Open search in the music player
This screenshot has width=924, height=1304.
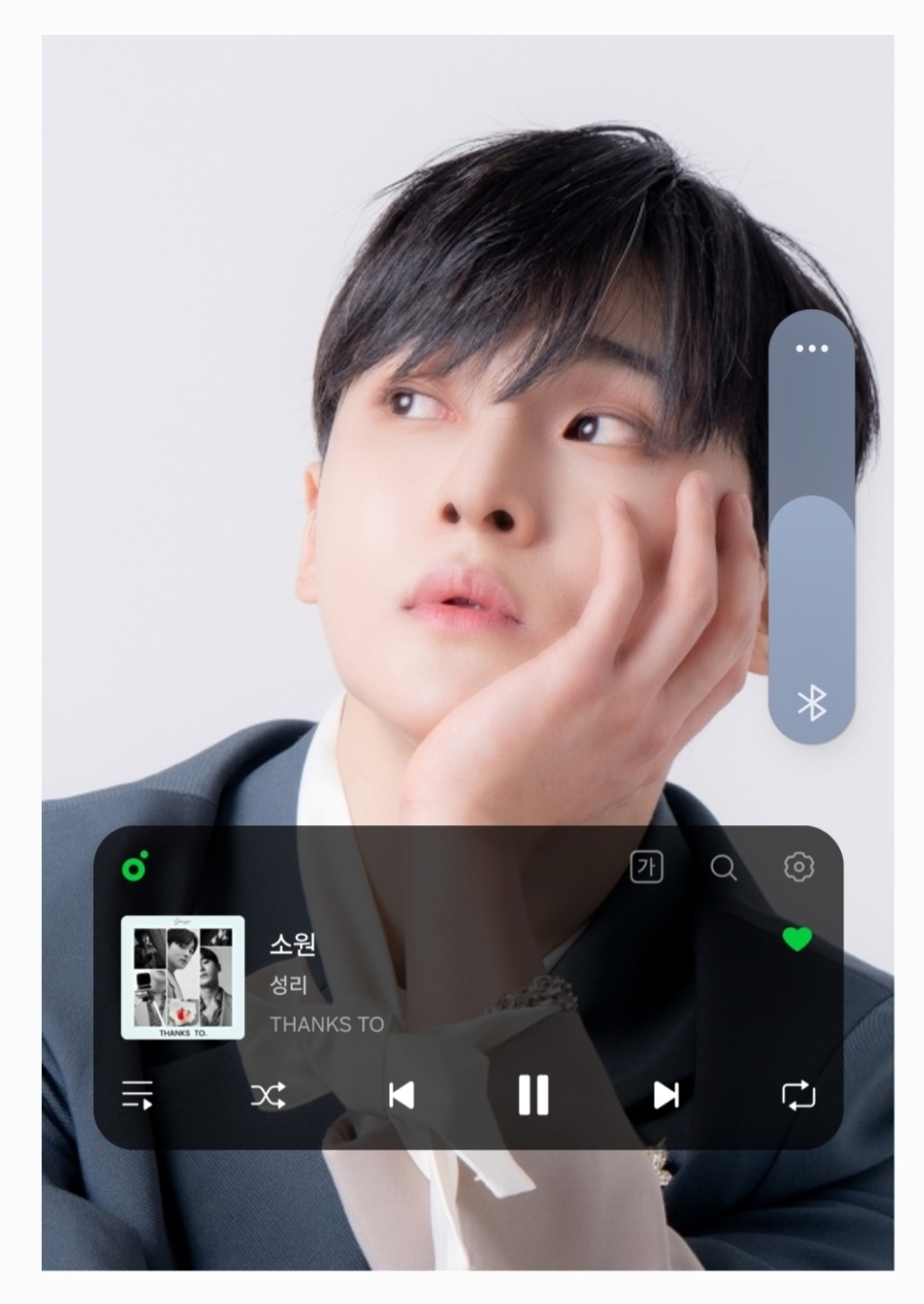click(x=724, y=867)
